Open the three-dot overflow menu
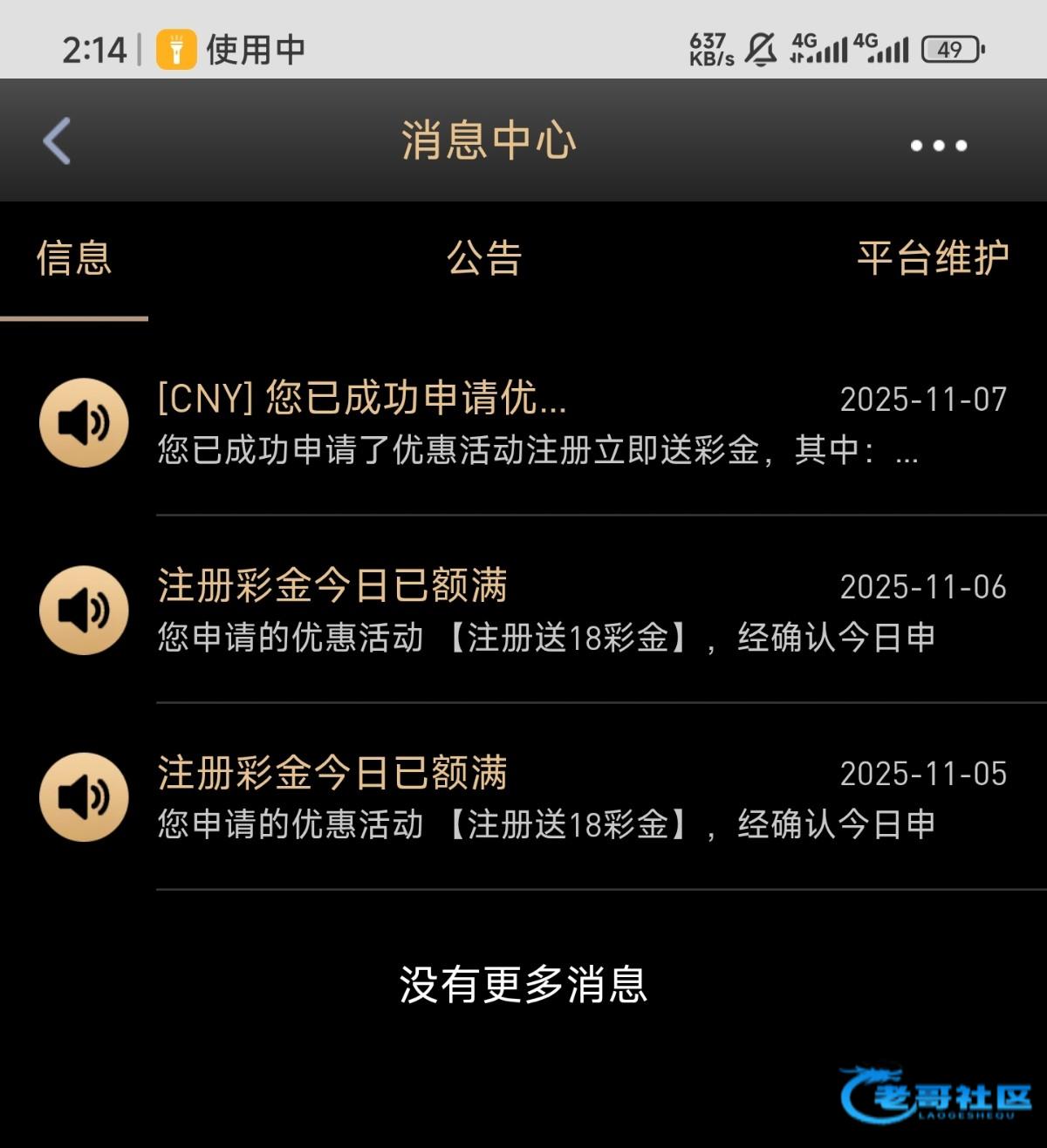The height and width of the screenshot is (1148, 1047). click(938, 145)
